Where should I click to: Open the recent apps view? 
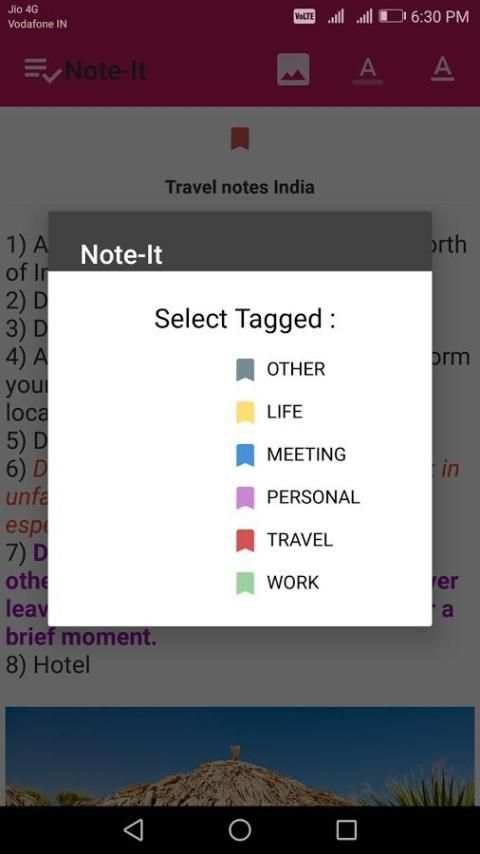coord(347,830)
